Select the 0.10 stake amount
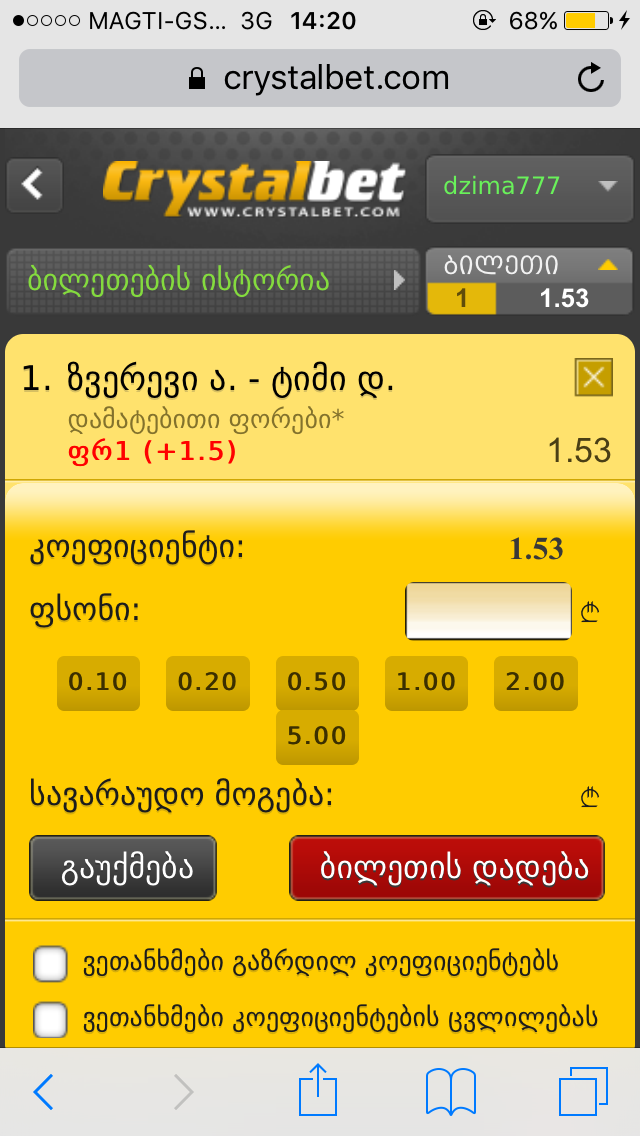 point(98,682)
